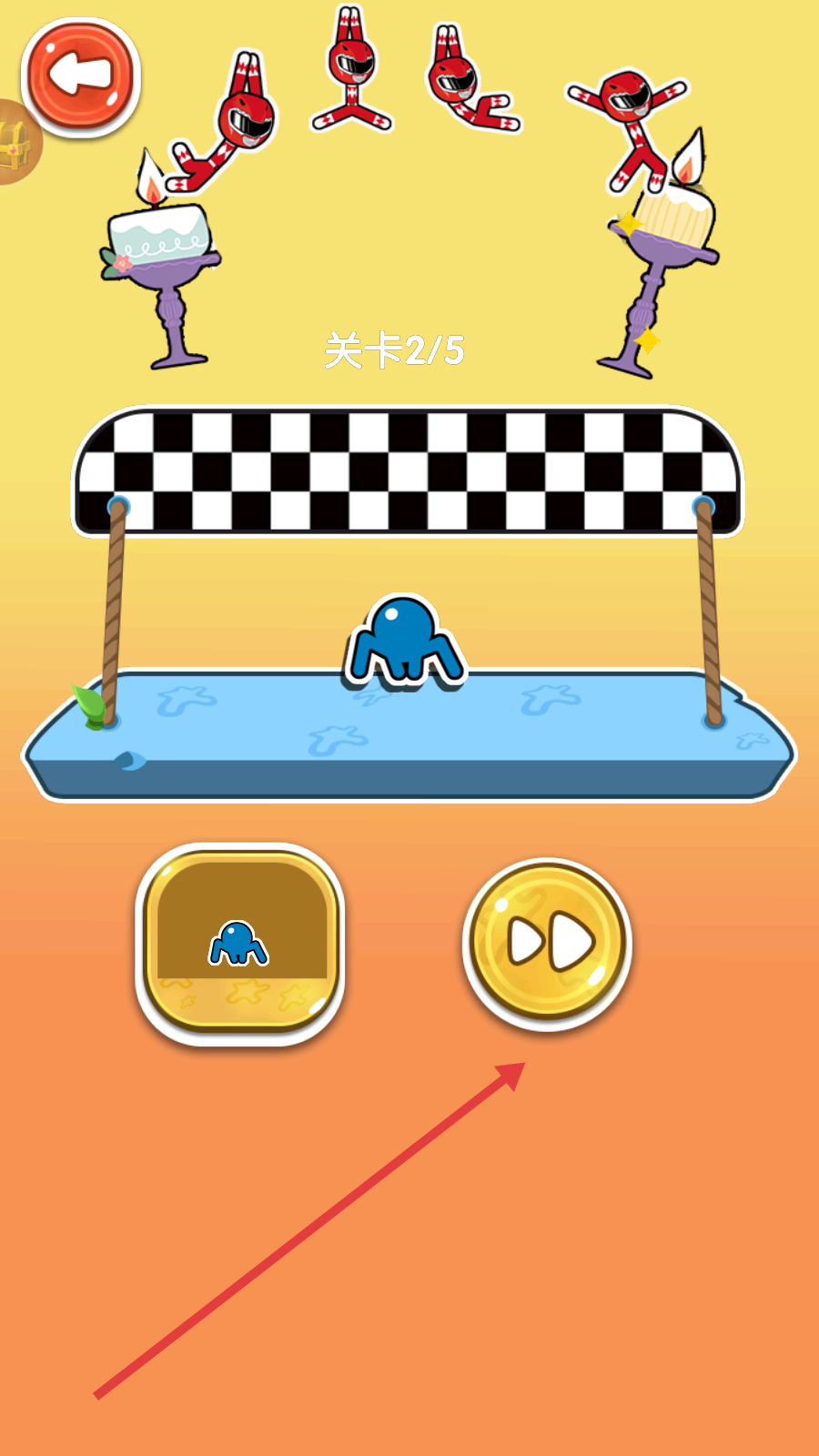The image size is (819, 1456).
Task: Select the blue spider character button
Action: pyautogui.click(x=239, y=944)
